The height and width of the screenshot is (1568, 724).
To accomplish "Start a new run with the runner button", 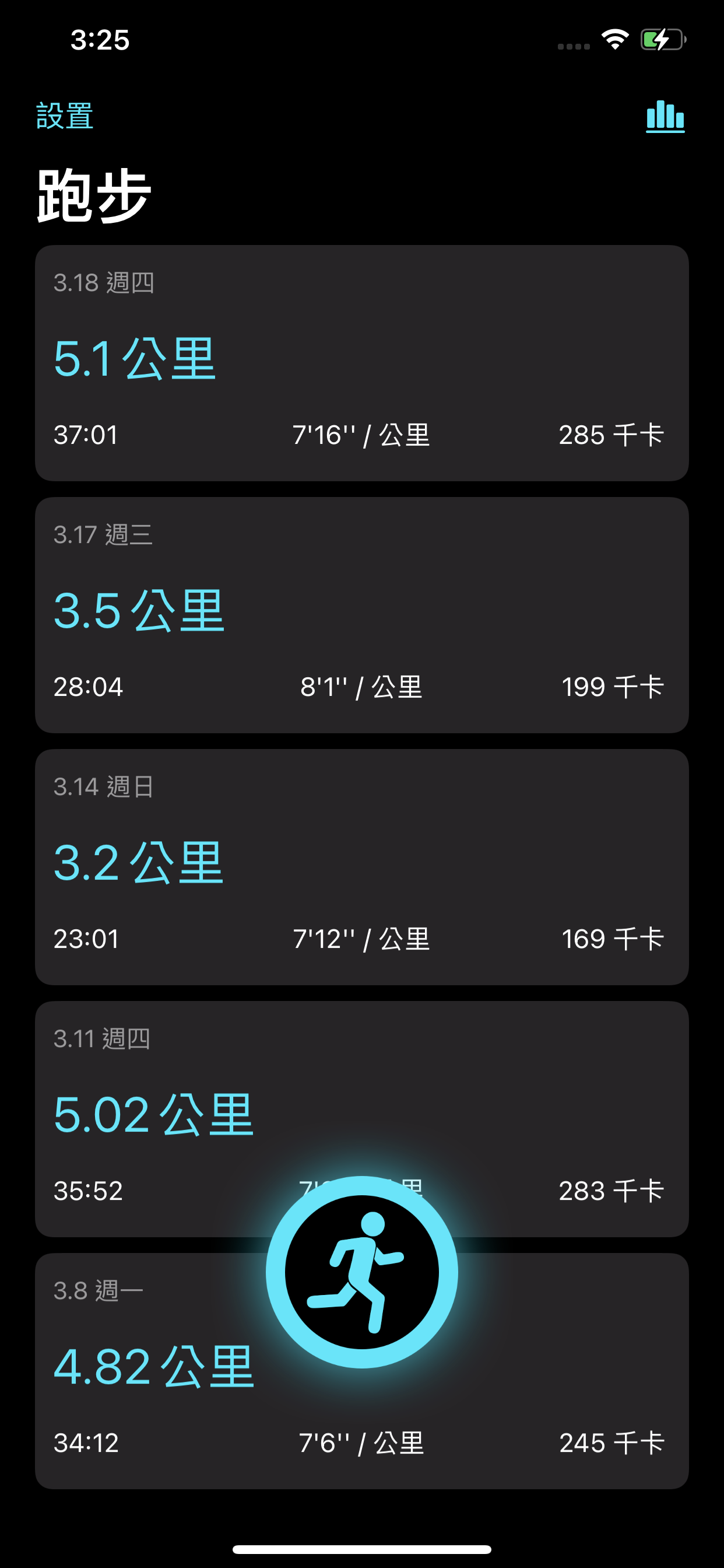I will (362, 1272).
